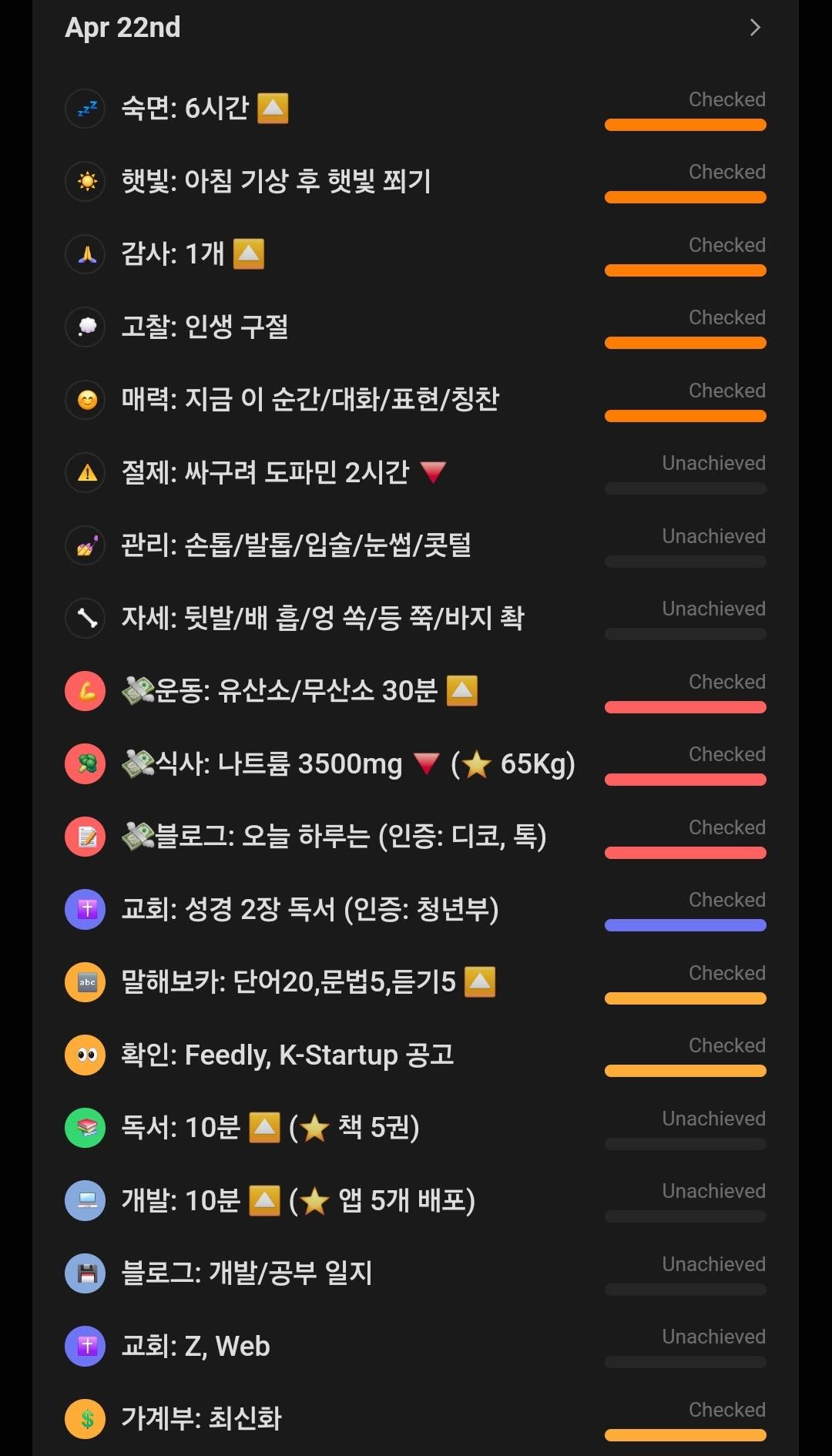
Task: Open the 확인: Feedly, K-Startup 공고 habit
Action: 287,1055
